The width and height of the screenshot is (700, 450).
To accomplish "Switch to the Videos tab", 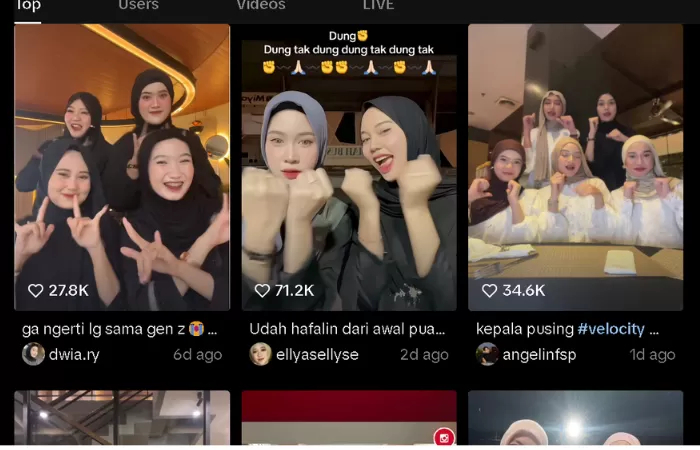I will tap(261, 5).
